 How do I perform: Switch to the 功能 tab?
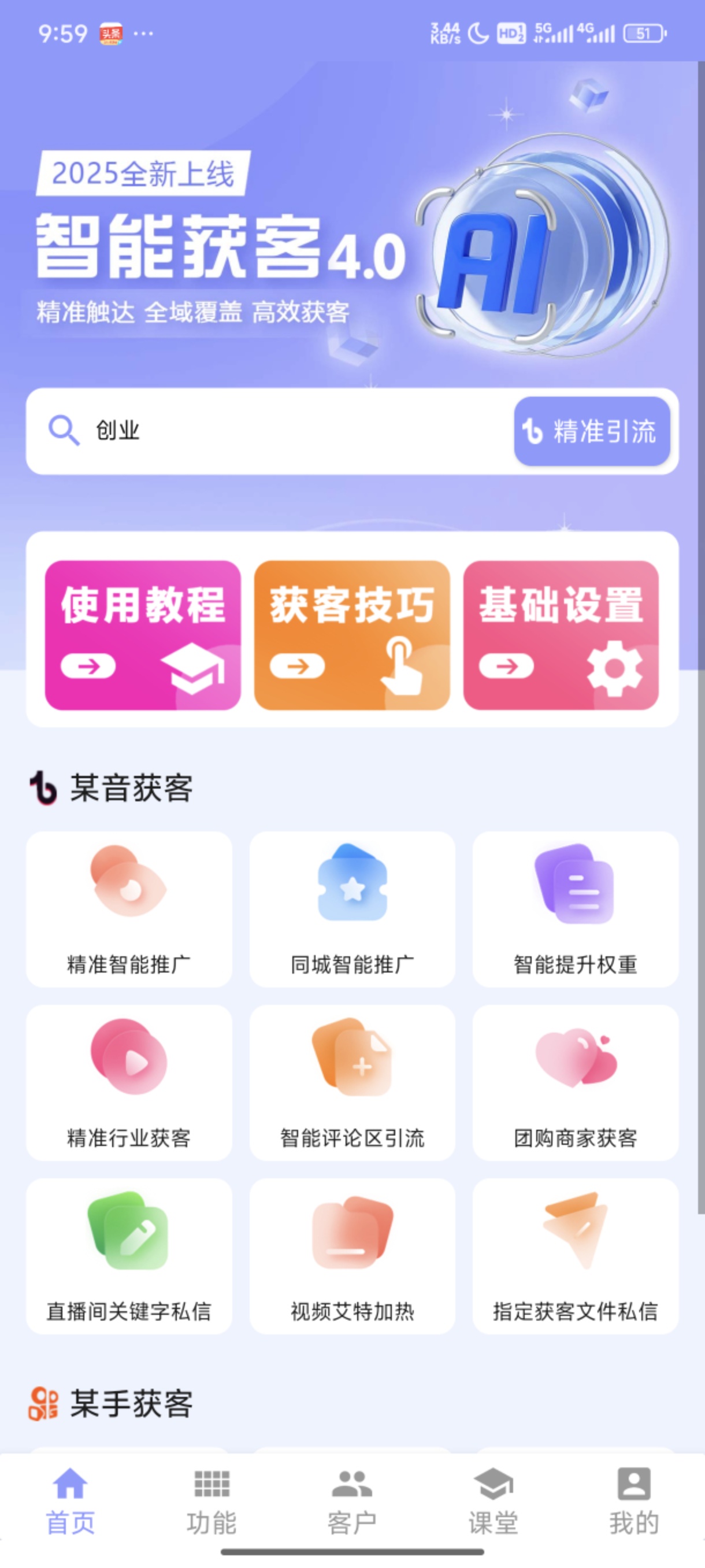[x=211, y=1500]
